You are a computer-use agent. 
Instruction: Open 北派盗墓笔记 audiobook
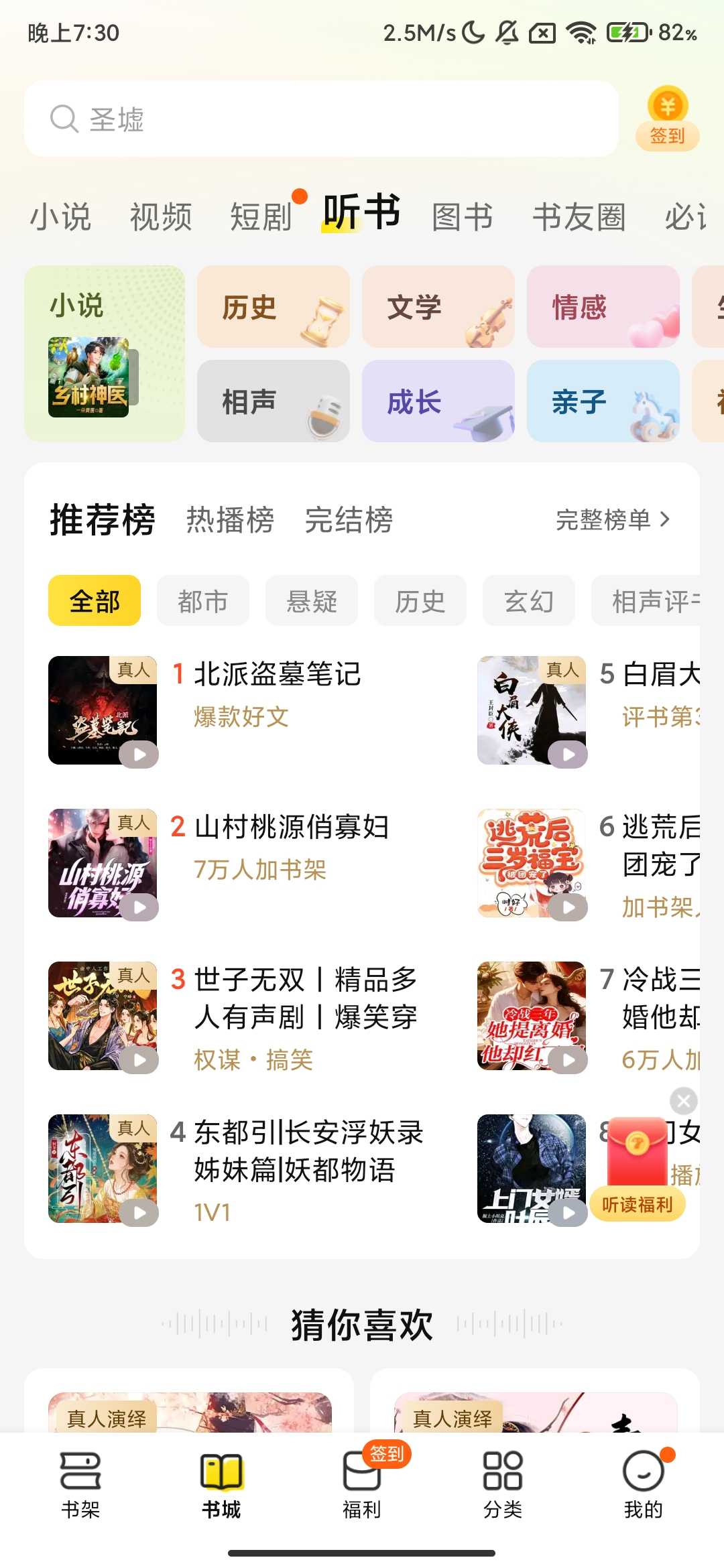pos(277,674)
